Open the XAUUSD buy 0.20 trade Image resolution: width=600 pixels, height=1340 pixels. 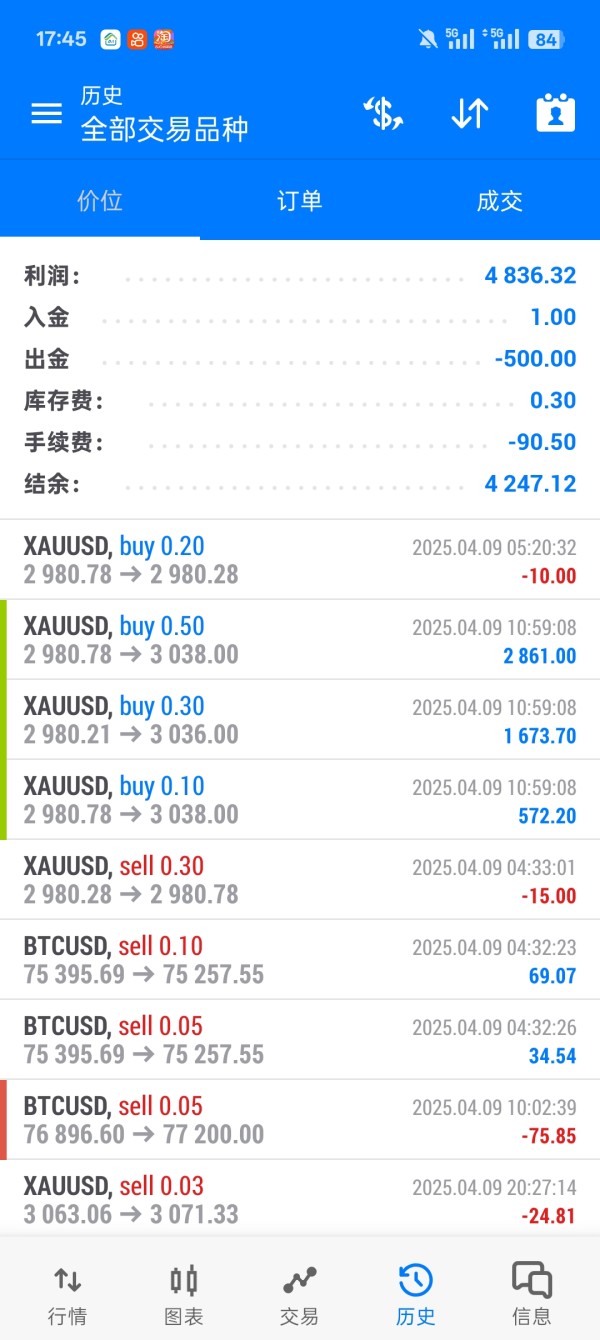point(300,560)
